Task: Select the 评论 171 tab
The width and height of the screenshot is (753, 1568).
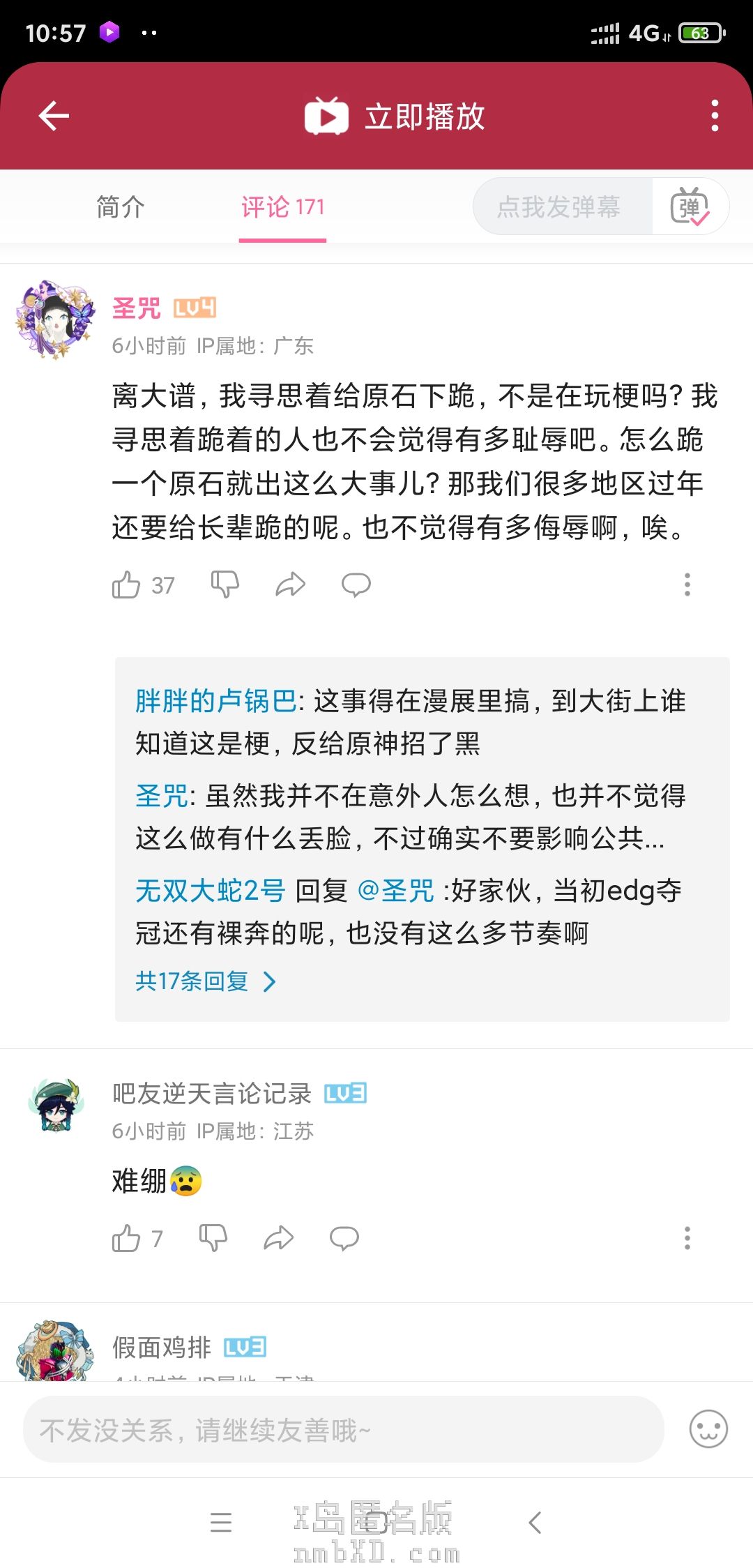Action: 282,207
